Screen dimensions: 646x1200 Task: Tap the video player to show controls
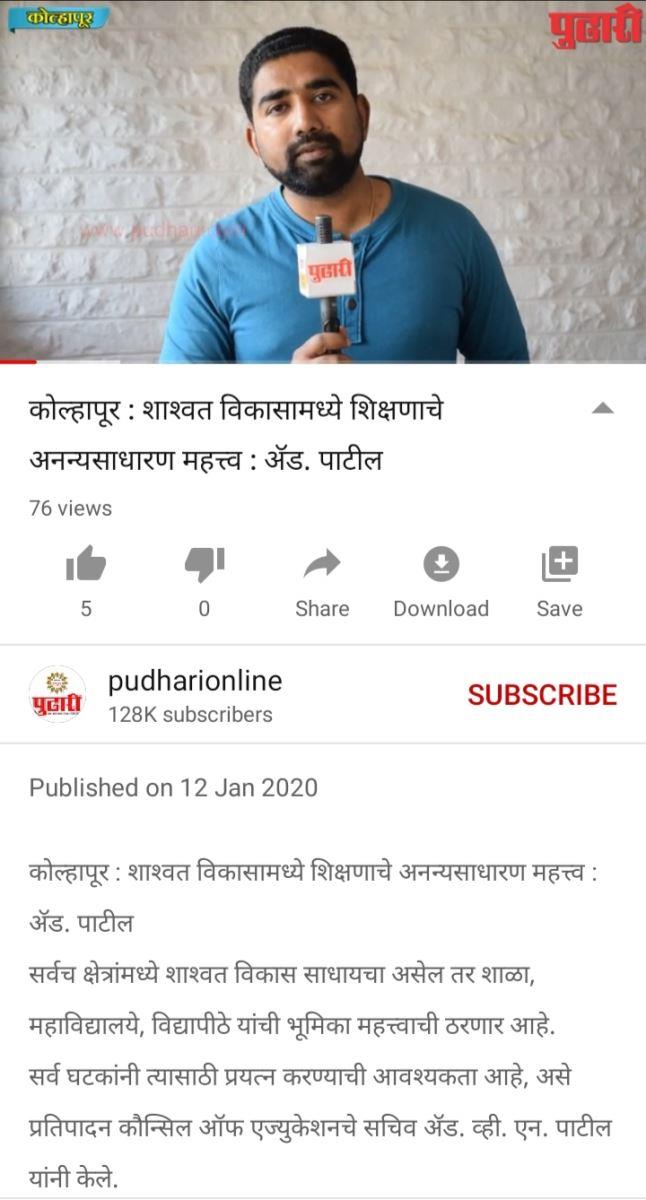pos(323,180)
